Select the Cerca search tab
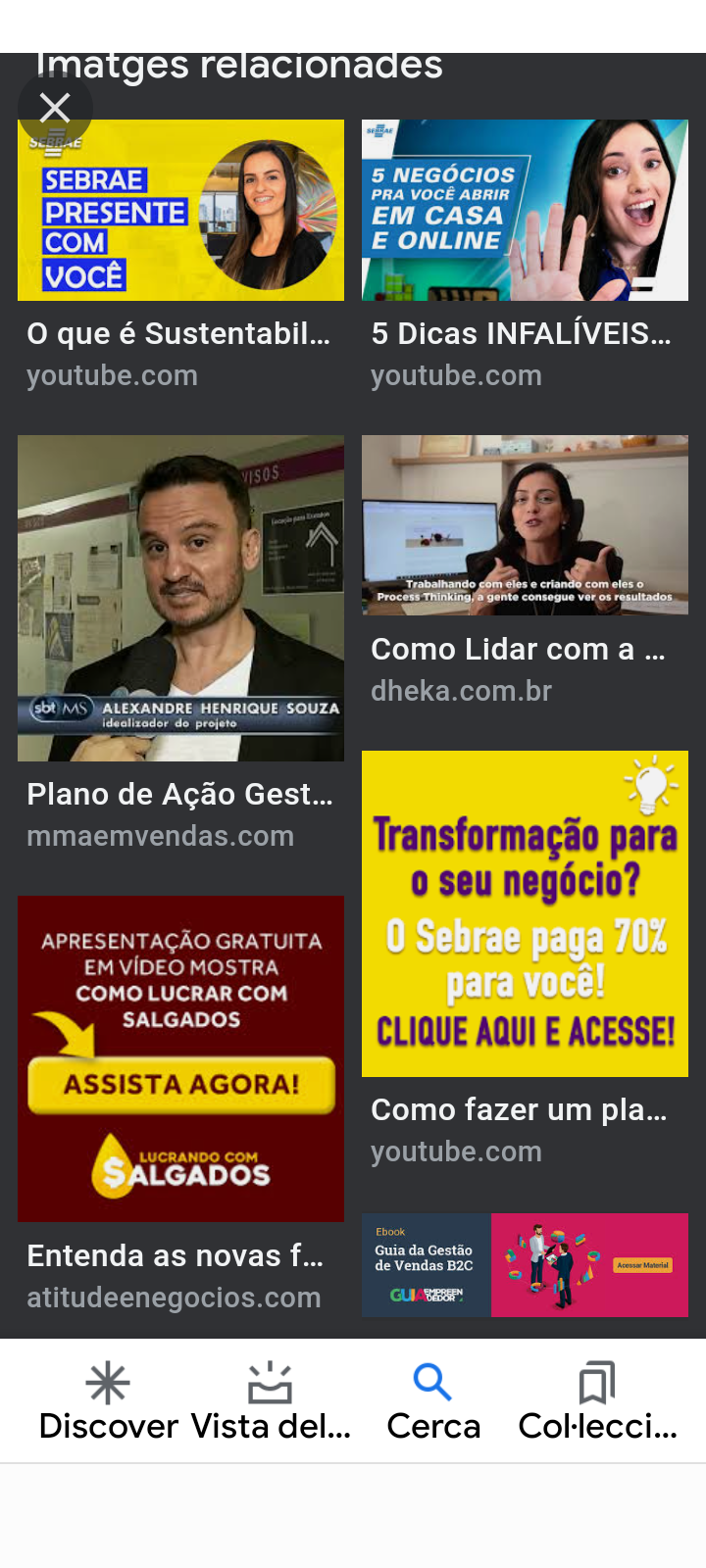 coord(432,1401)
